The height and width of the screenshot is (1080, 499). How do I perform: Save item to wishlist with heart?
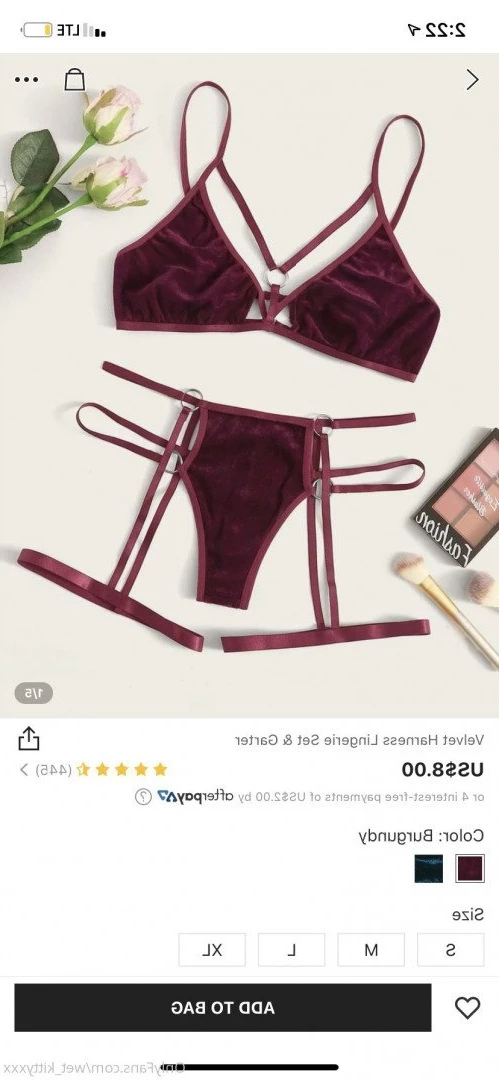tap(467, 1008)
